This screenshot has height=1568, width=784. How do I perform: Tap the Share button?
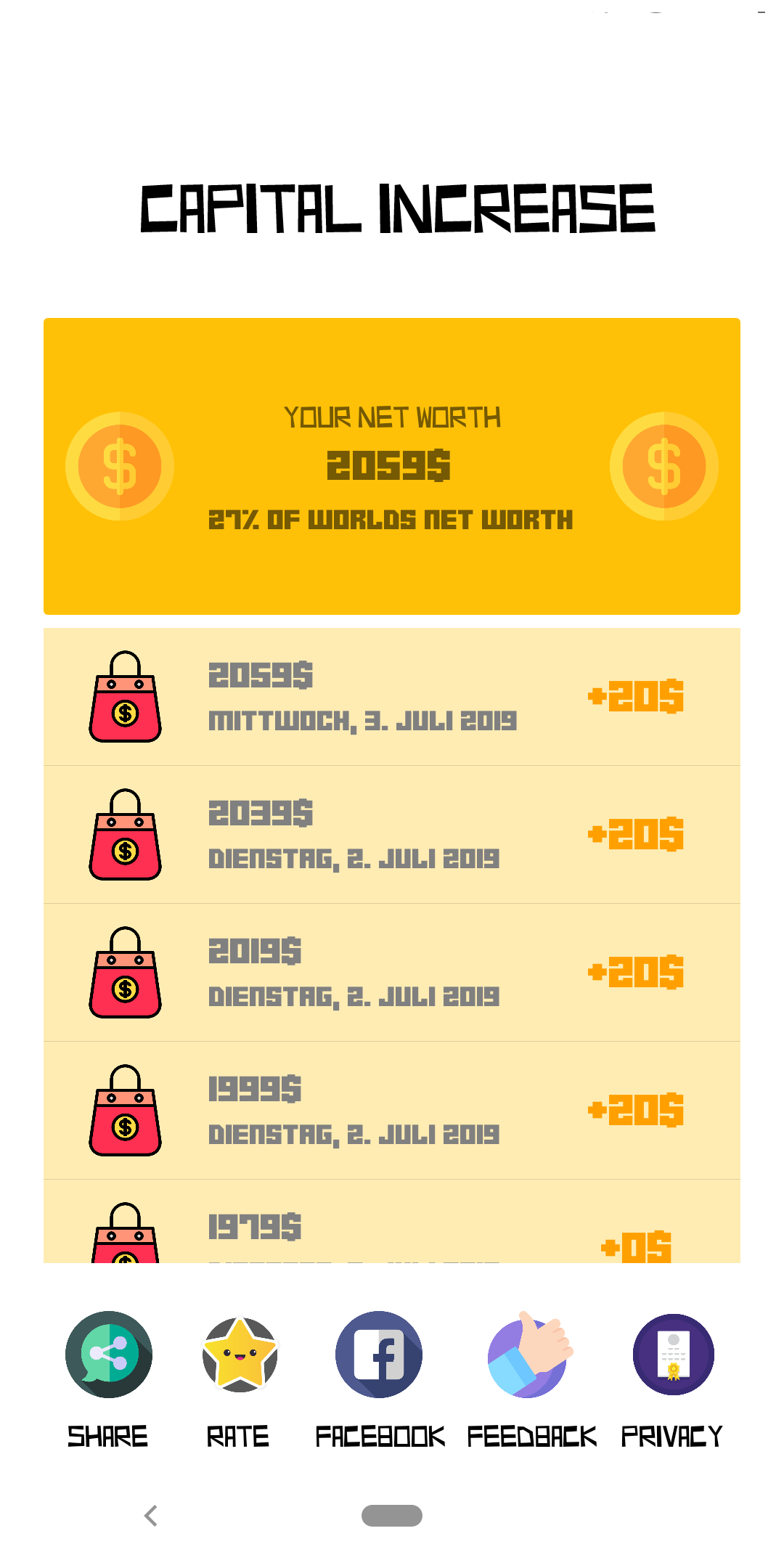tap(109, 1355)
